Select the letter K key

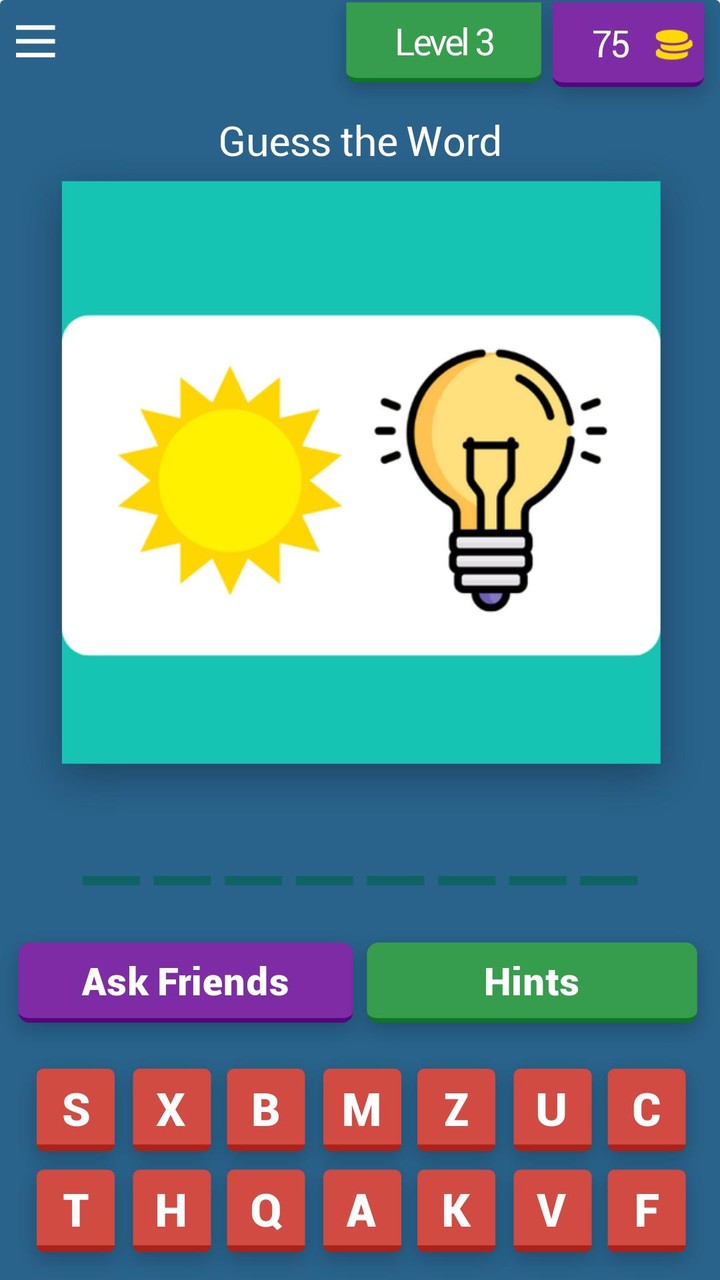click(x=456, y=1211)
